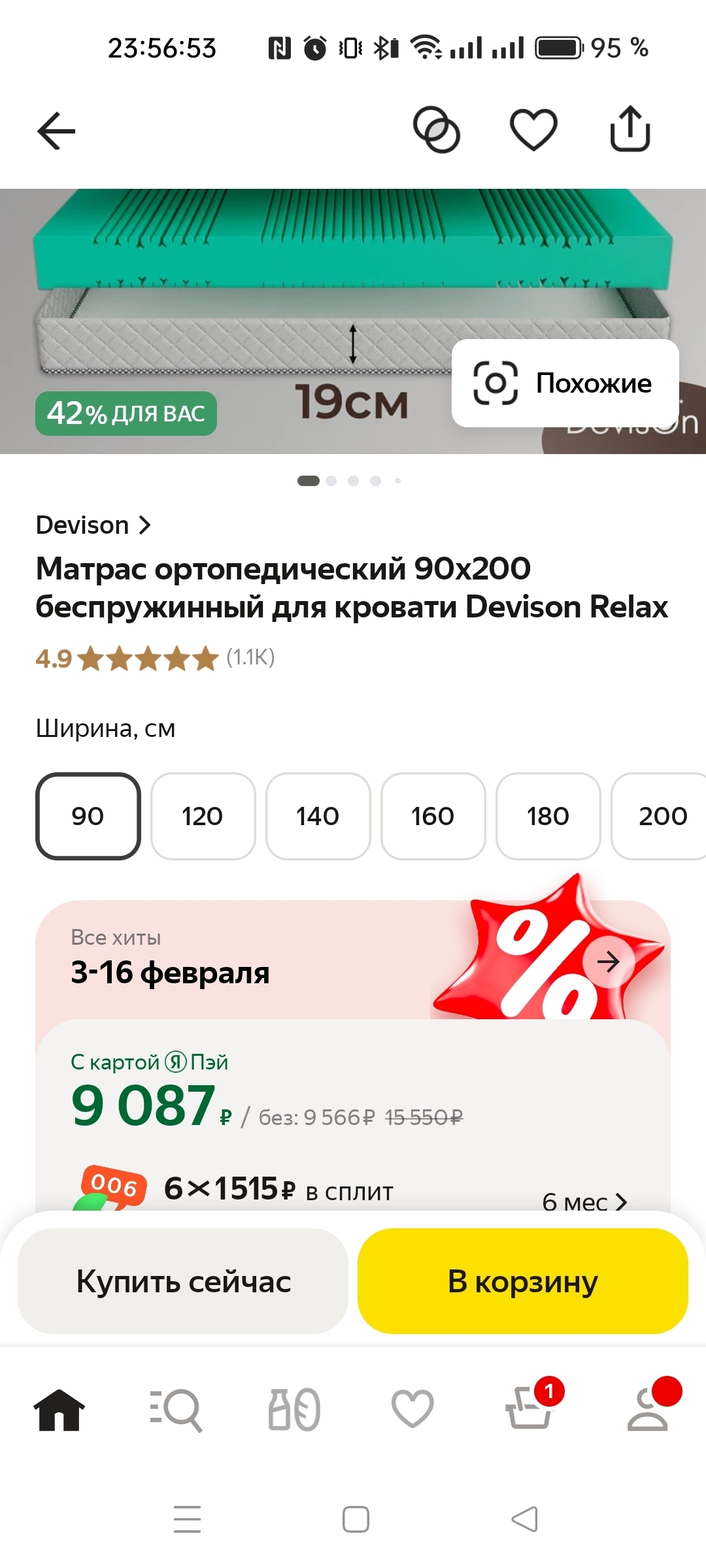Find similar items with Похожие
The width and height of the screenshot is (706, 1568).
point(565,383)
